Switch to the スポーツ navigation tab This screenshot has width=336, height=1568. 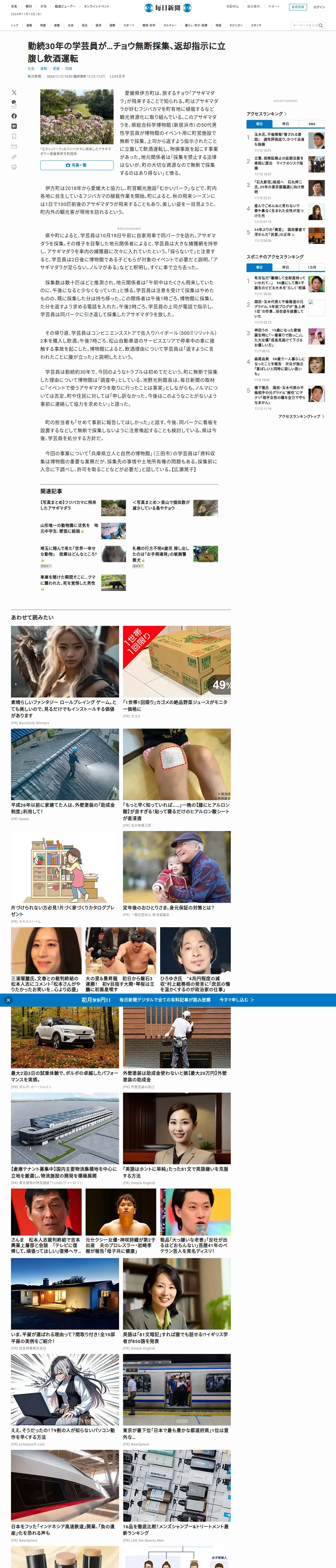(129, 26)
